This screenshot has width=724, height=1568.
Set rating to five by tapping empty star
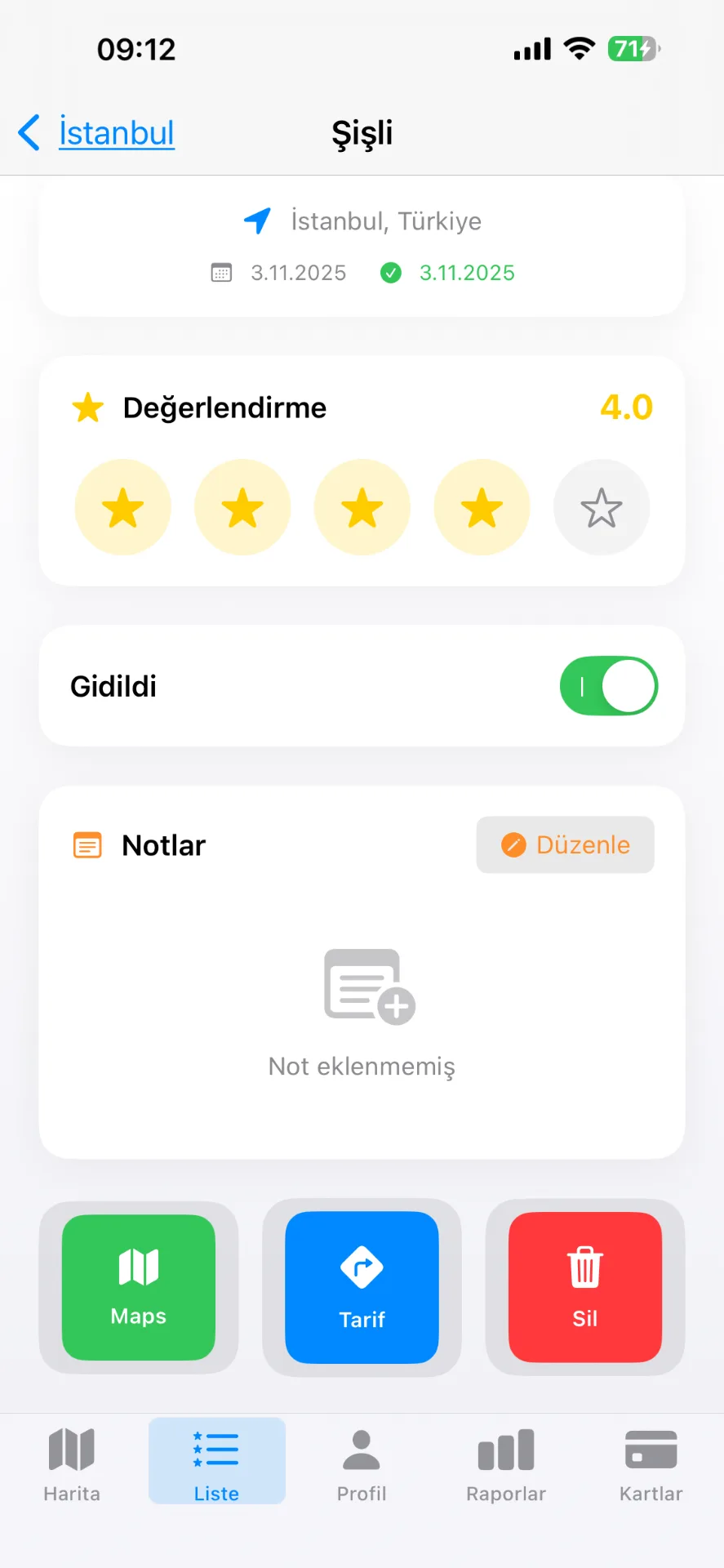(x=602, y=507)
